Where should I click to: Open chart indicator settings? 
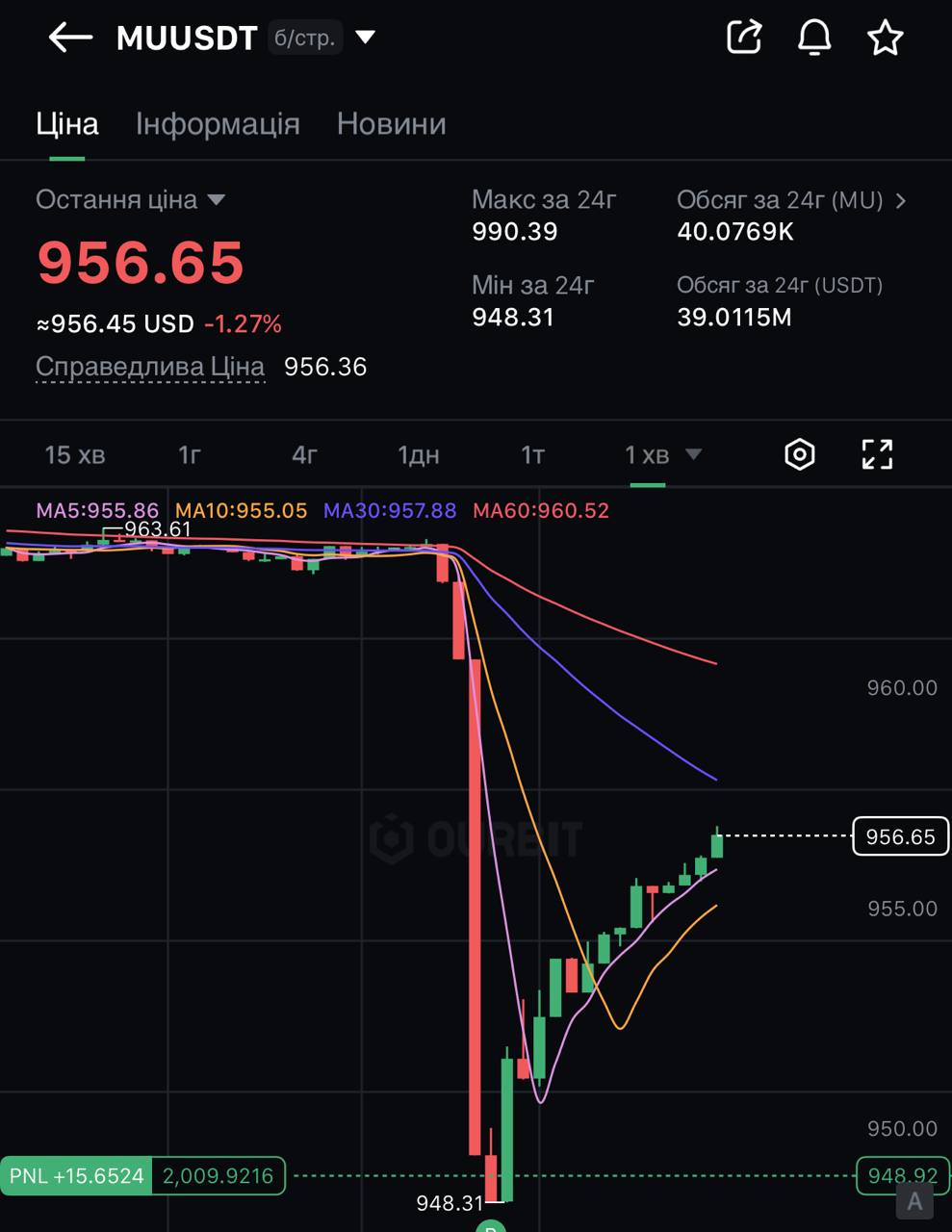800,454
